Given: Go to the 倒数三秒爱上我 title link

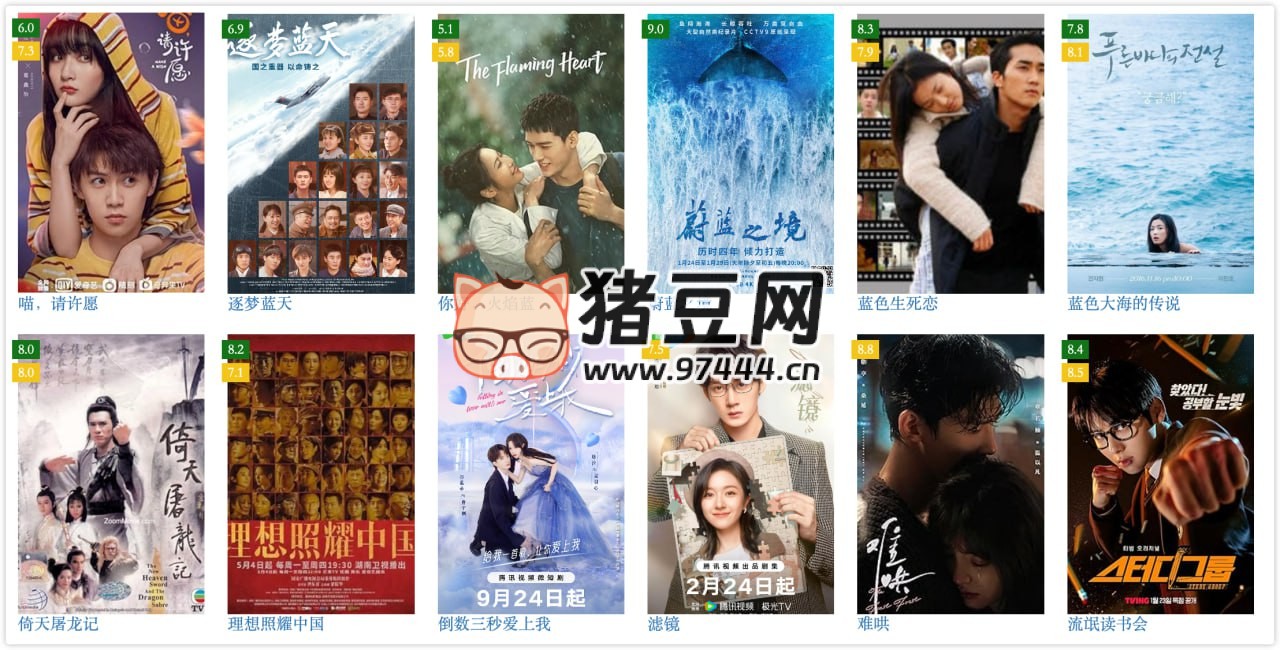Looking at the screenshot, I should [494, 624].
